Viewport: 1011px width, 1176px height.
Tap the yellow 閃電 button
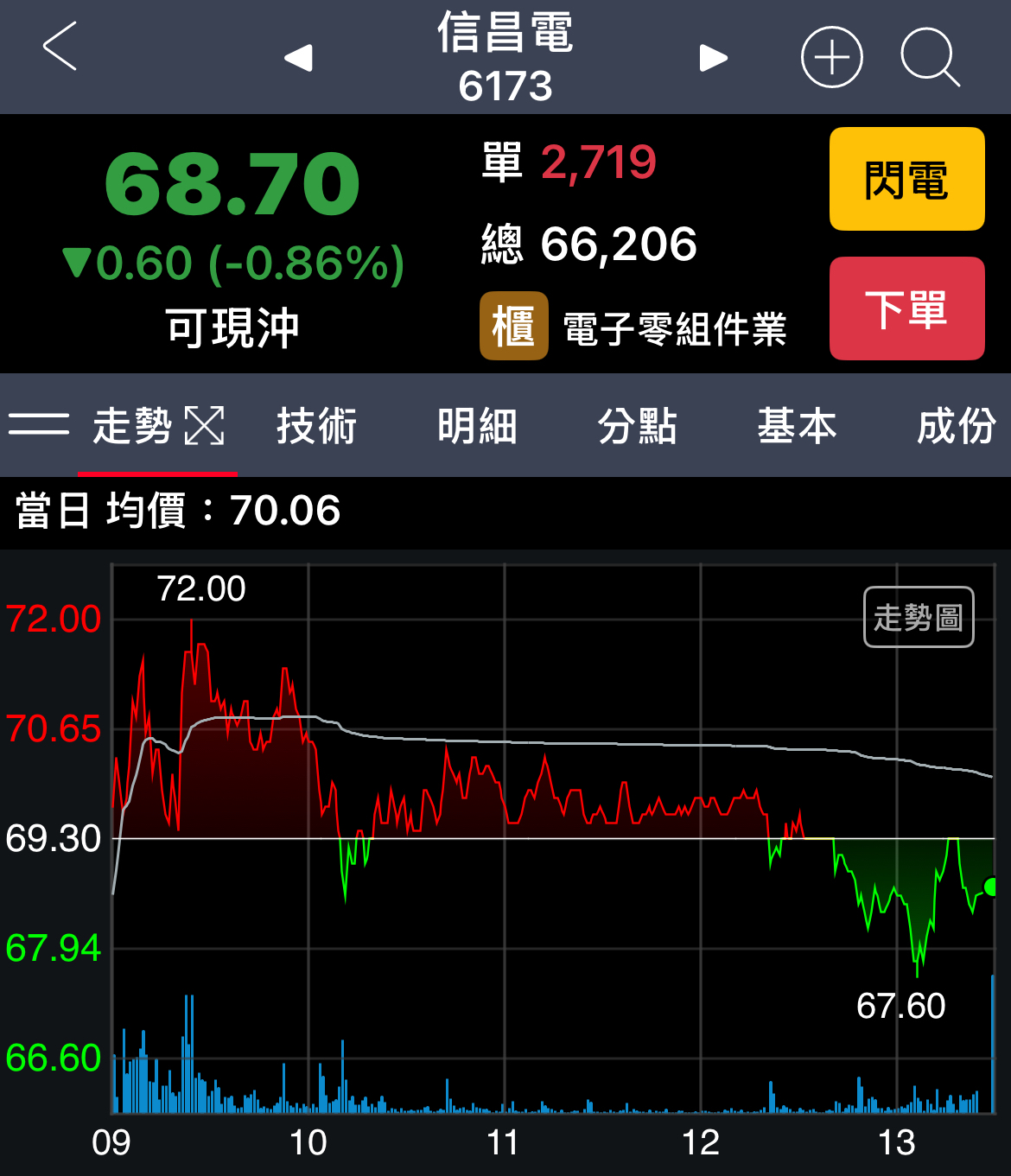906,179
